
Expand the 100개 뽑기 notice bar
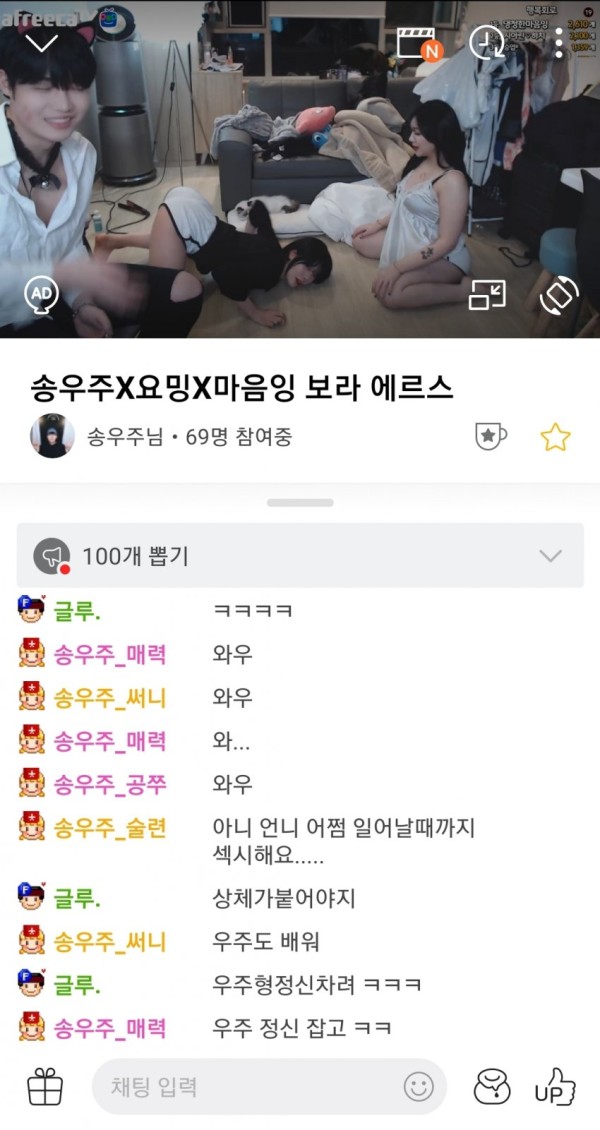[x=549, y=556]
